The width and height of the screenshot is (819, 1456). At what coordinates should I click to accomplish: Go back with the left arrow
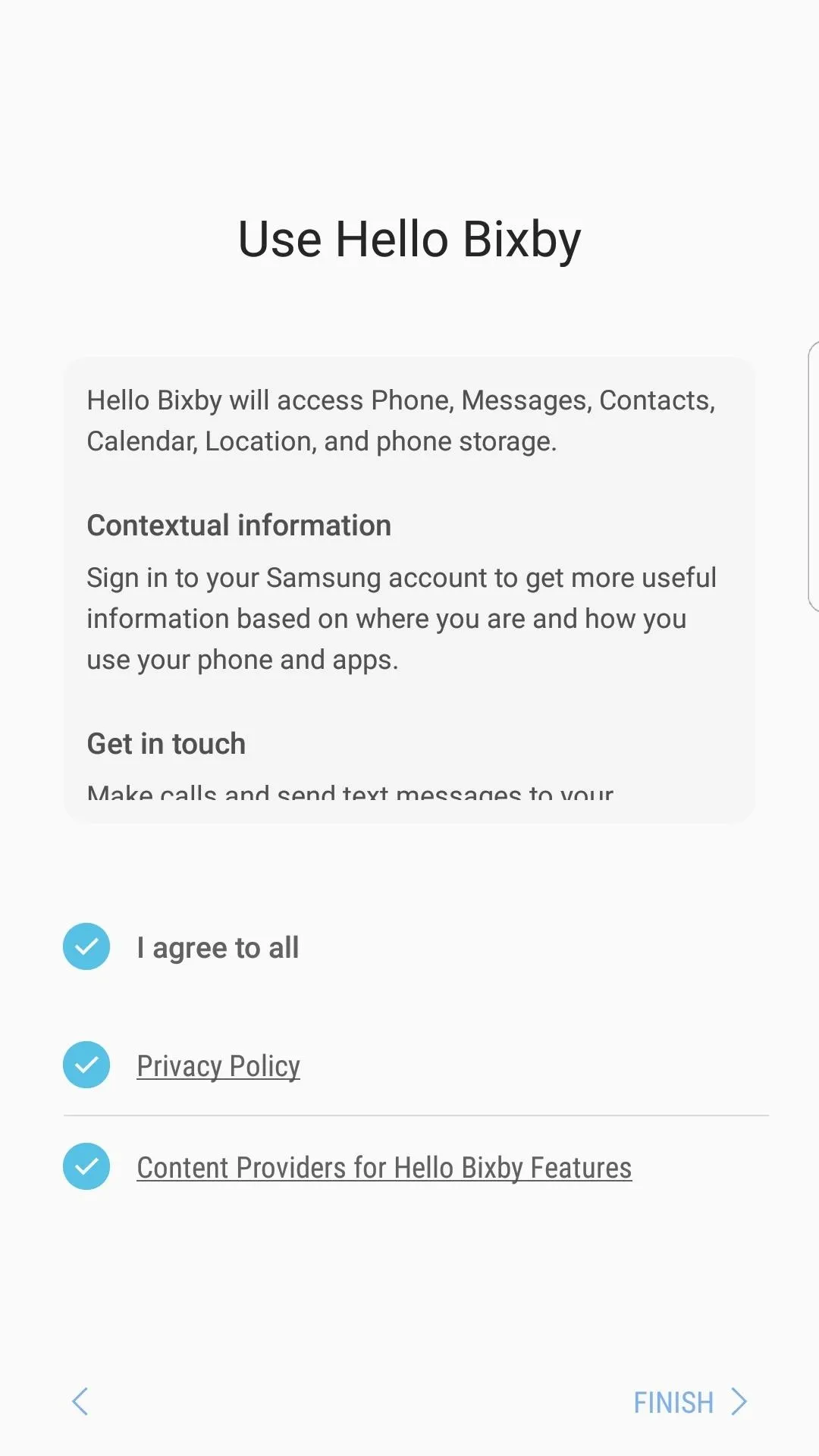point(80,1401)
